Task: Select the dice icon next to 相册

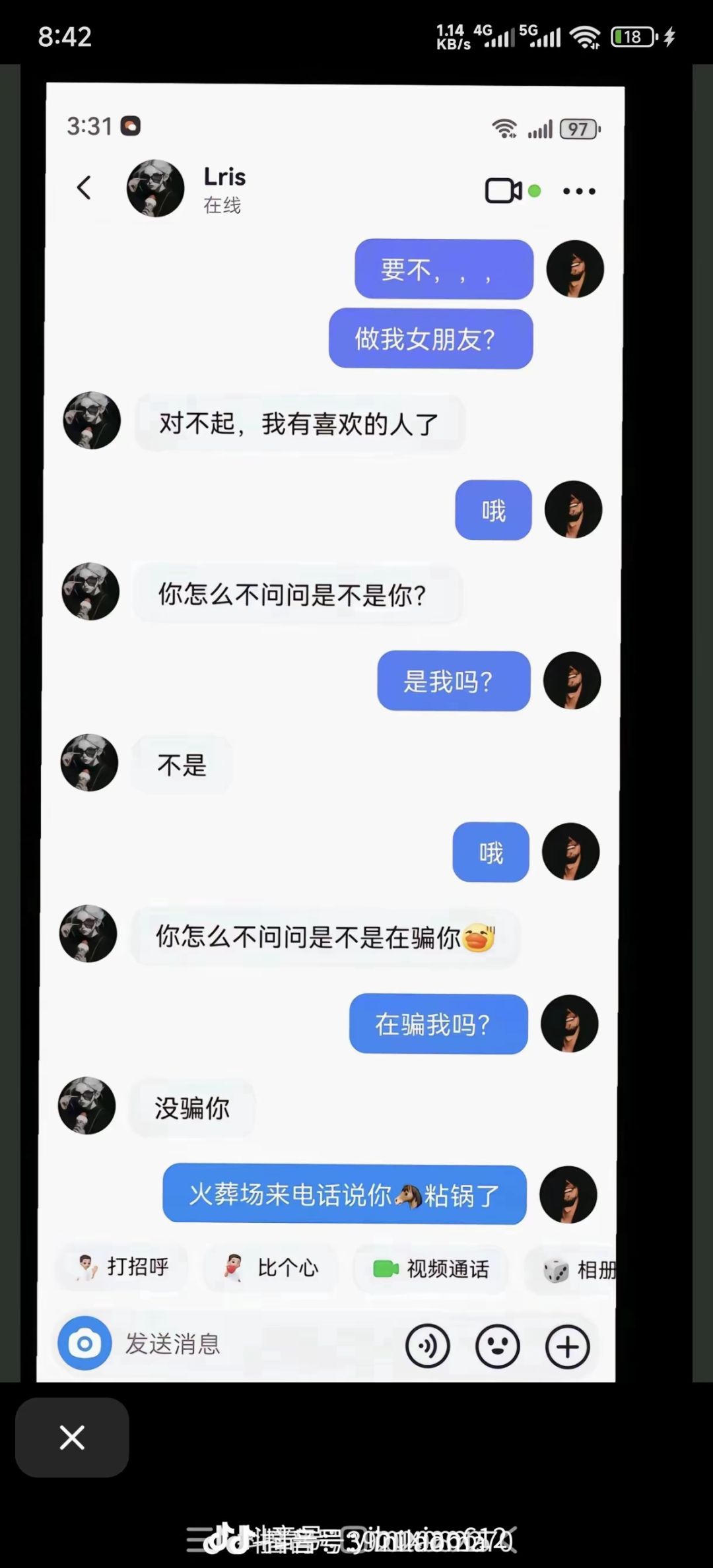Action: pyautogui.click(x=558, y=1268)
